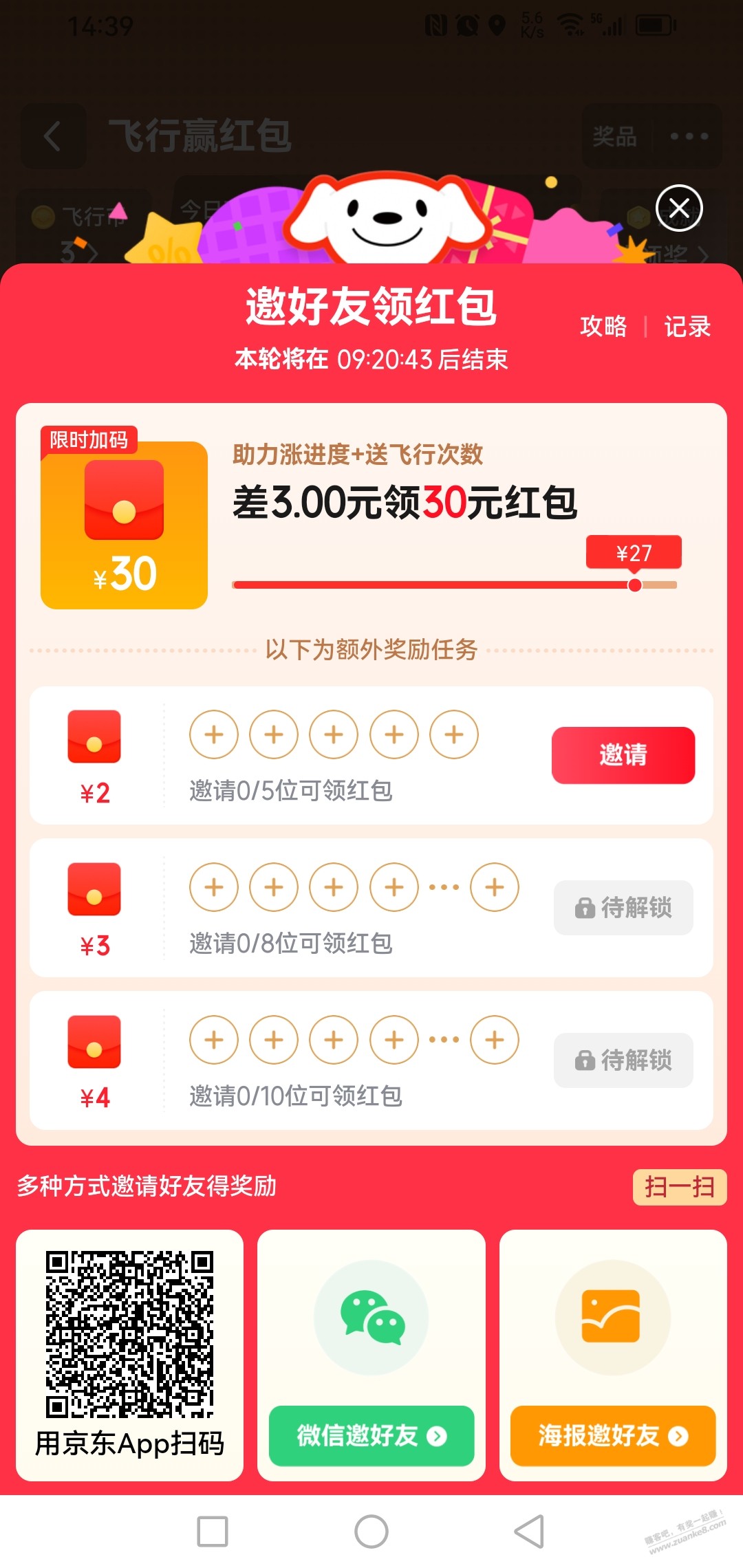View the 记录 invitation records
743x1568 pixels.
click(687, 327)
